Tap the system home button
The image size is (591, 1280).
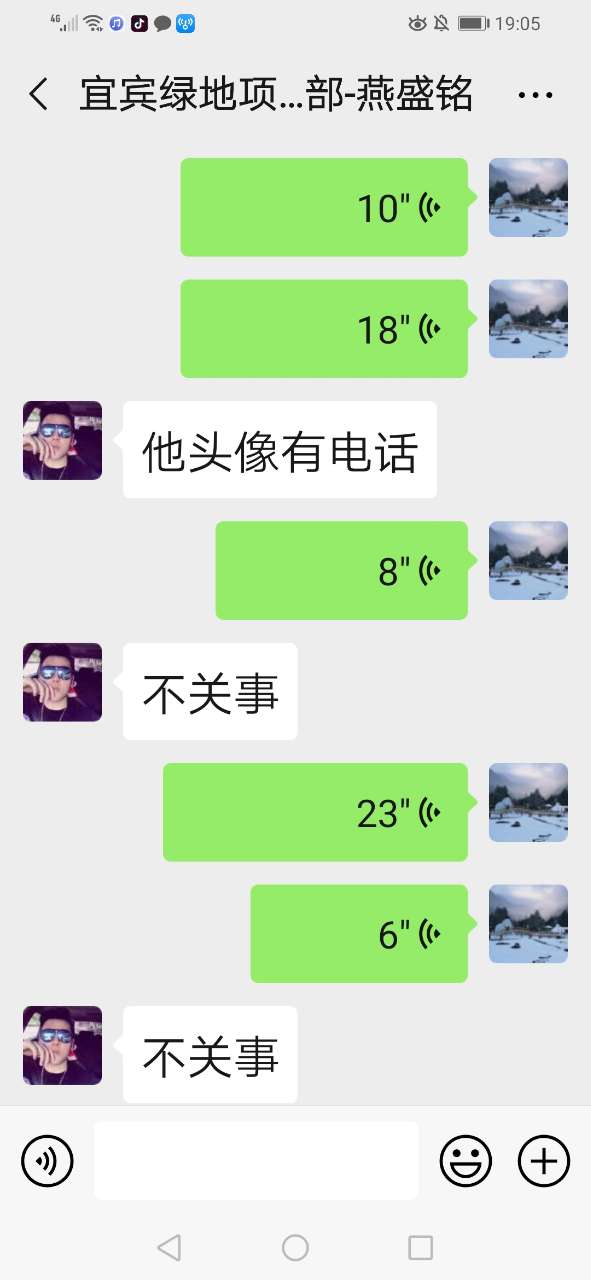tap(295, 1247)
